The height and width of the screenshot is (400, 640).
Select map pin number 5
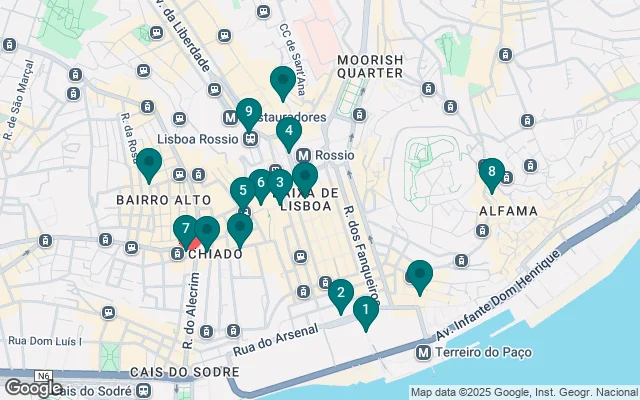click(x=242, y=190)
